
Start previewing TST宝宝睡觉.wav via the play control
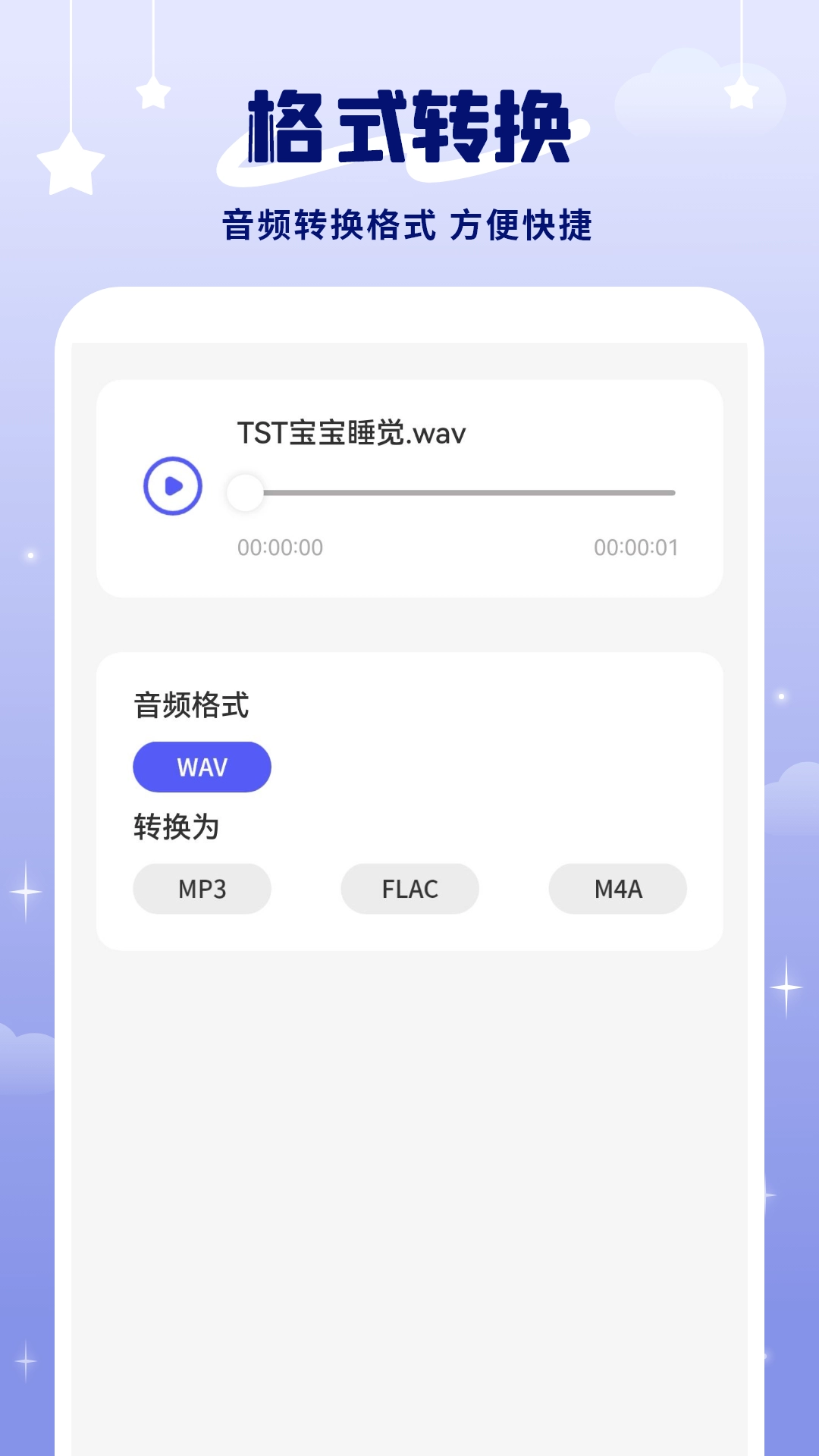[x=172, y=486]
